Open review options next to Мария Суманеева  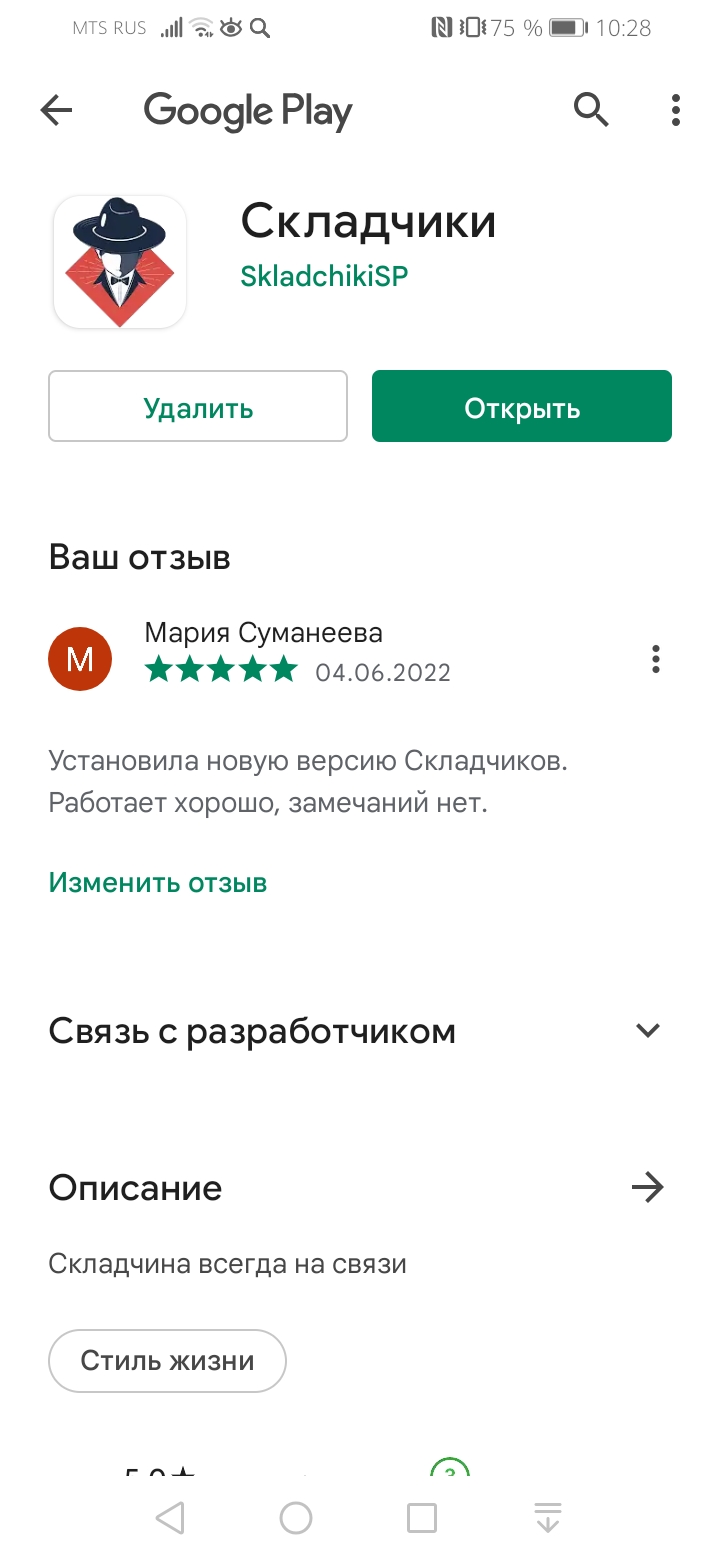(x=656, y=659)
